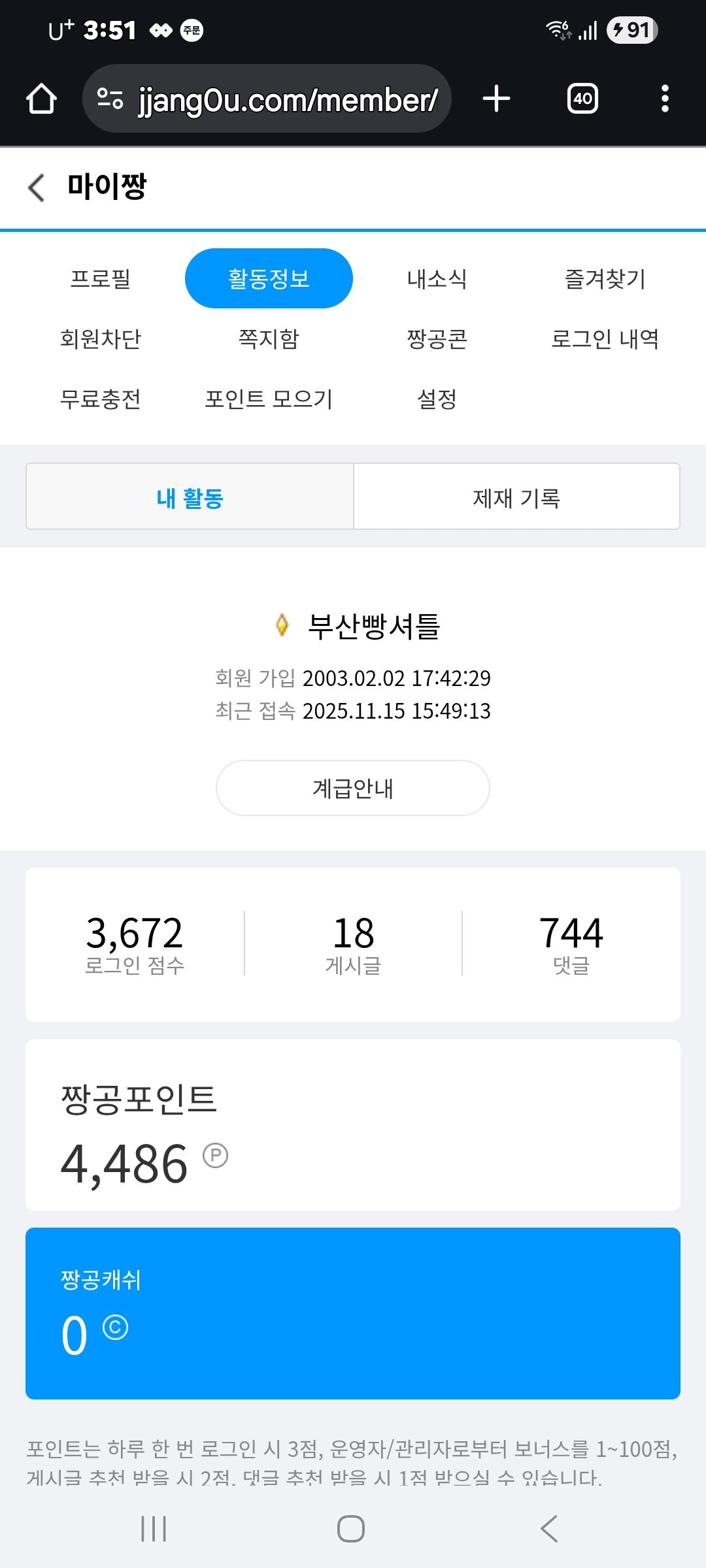The image size is (706, 1568).
Task: Open a new browser tab
Action: (x=496, y=99)
